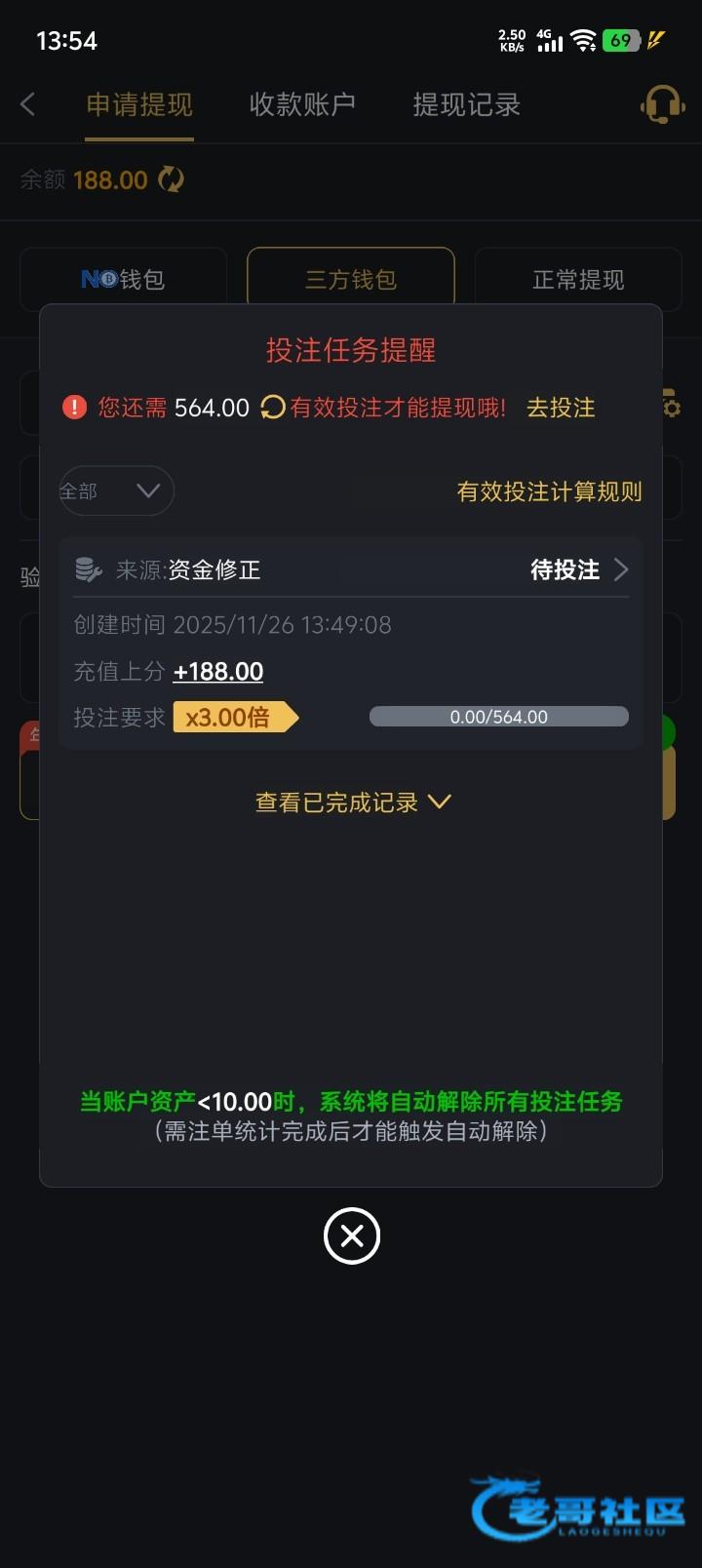Select the 三方钱包 withdrawal option
702x1568 pixels.
pos(351,279)
